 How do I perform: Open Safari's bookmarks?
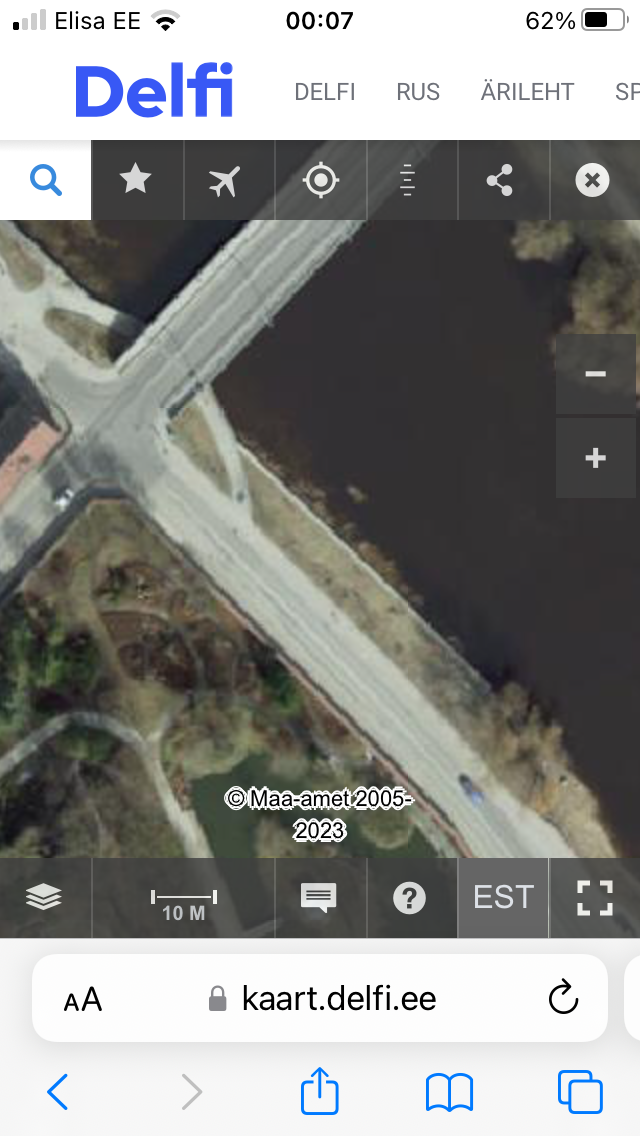pos(449,1091)
